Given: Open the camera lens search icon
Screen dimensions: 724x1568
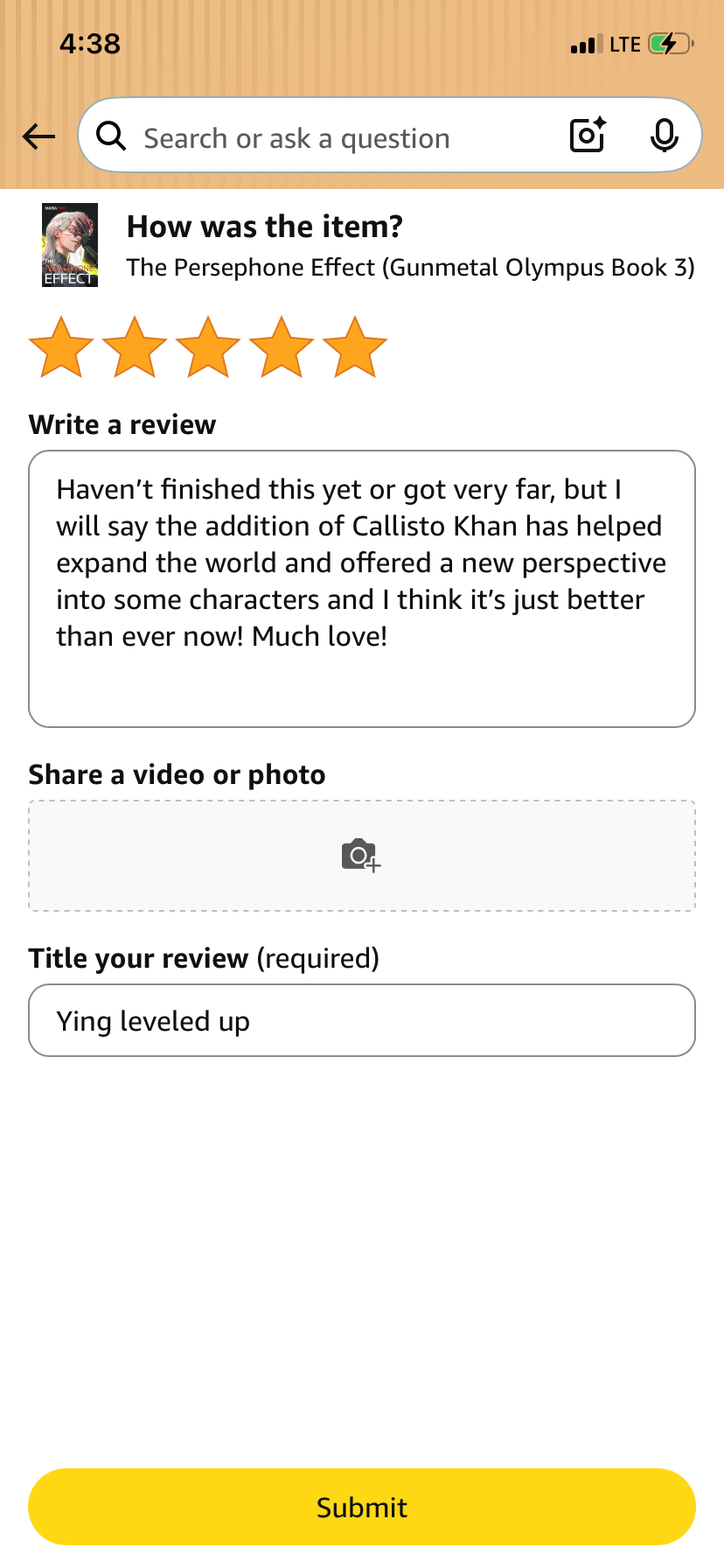Looking at the screenshot, I should point(588,136).
